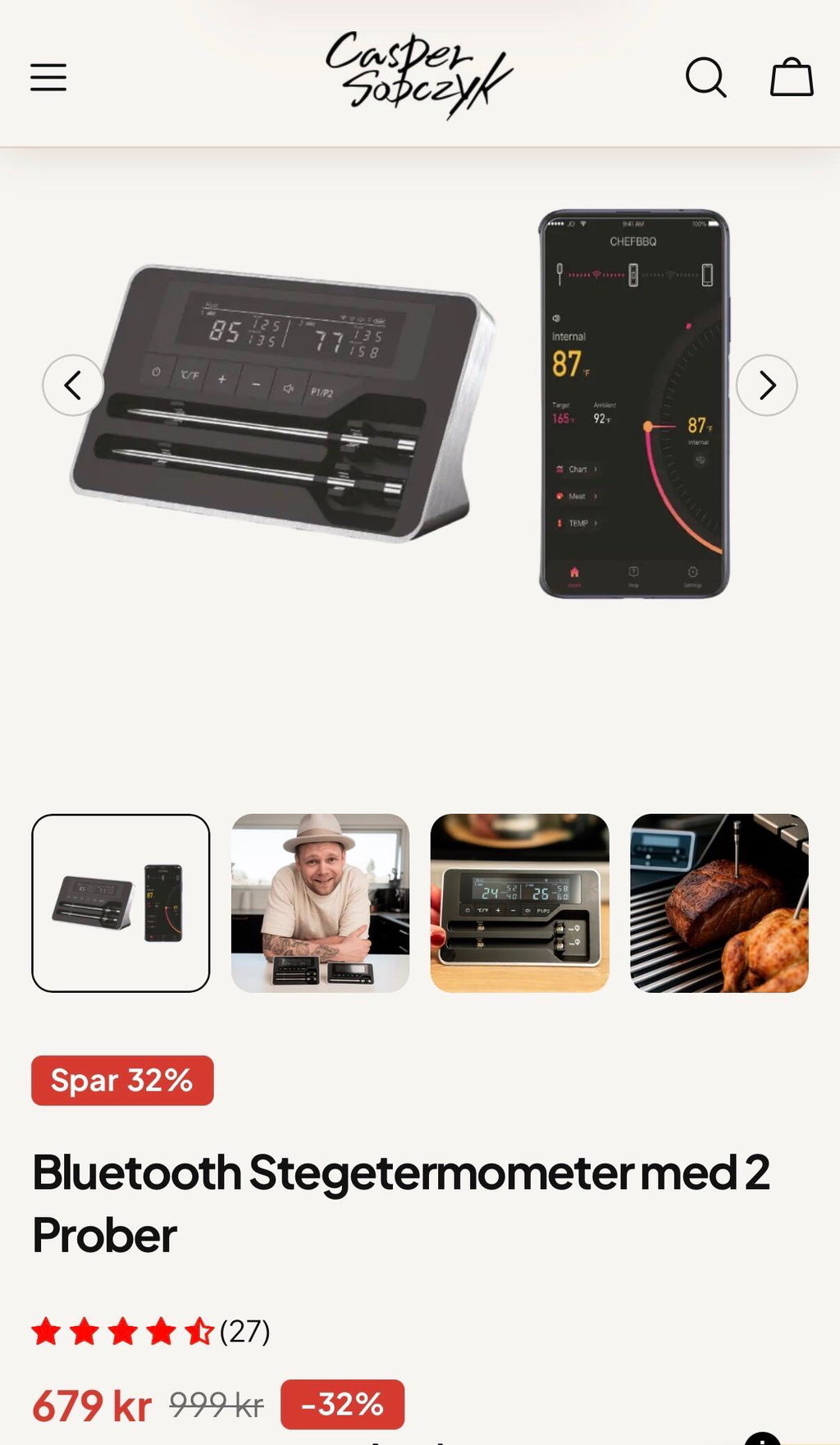Open the search icon

click(x=706, y=77)
